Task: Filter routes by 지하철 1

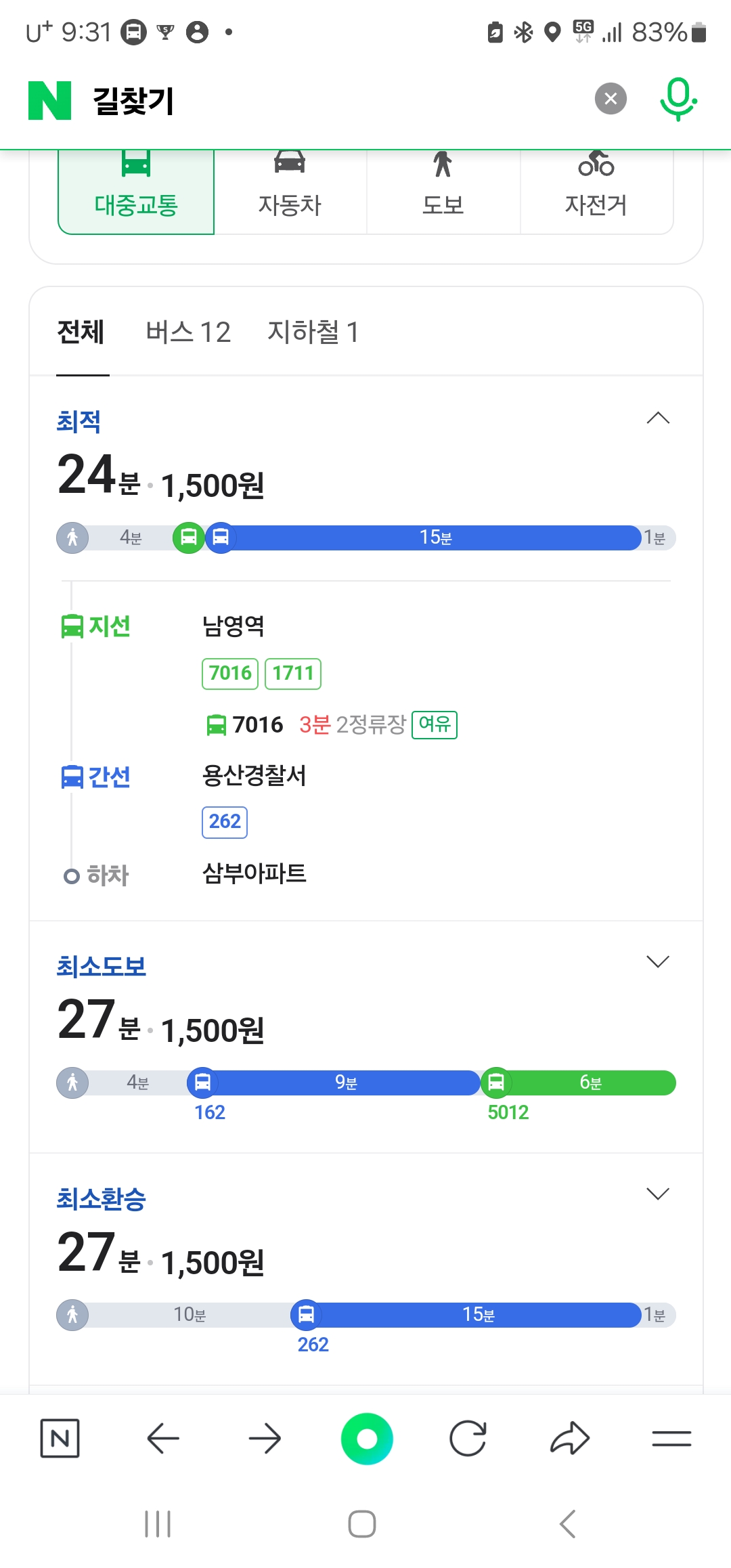Action: 313,332
